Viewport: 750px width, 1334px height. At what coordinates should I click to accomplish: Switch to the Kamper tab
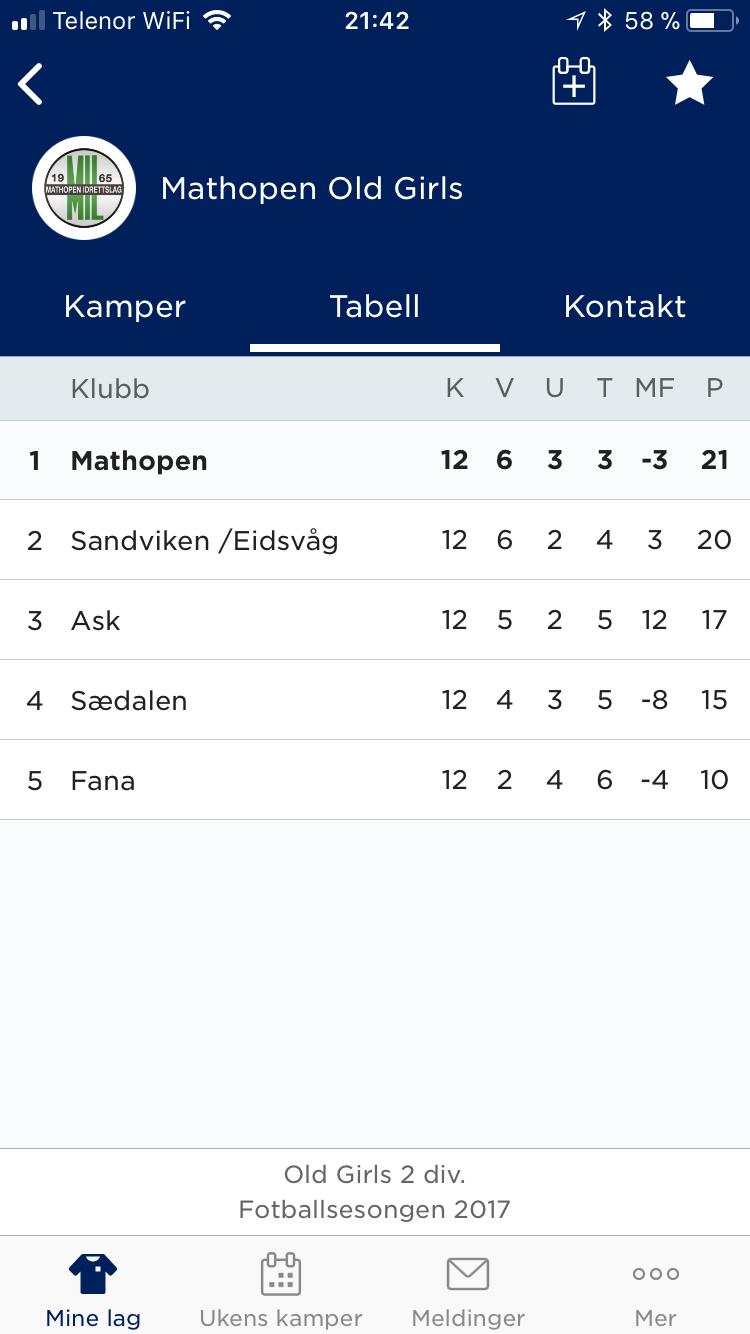[x=125, y=306]
